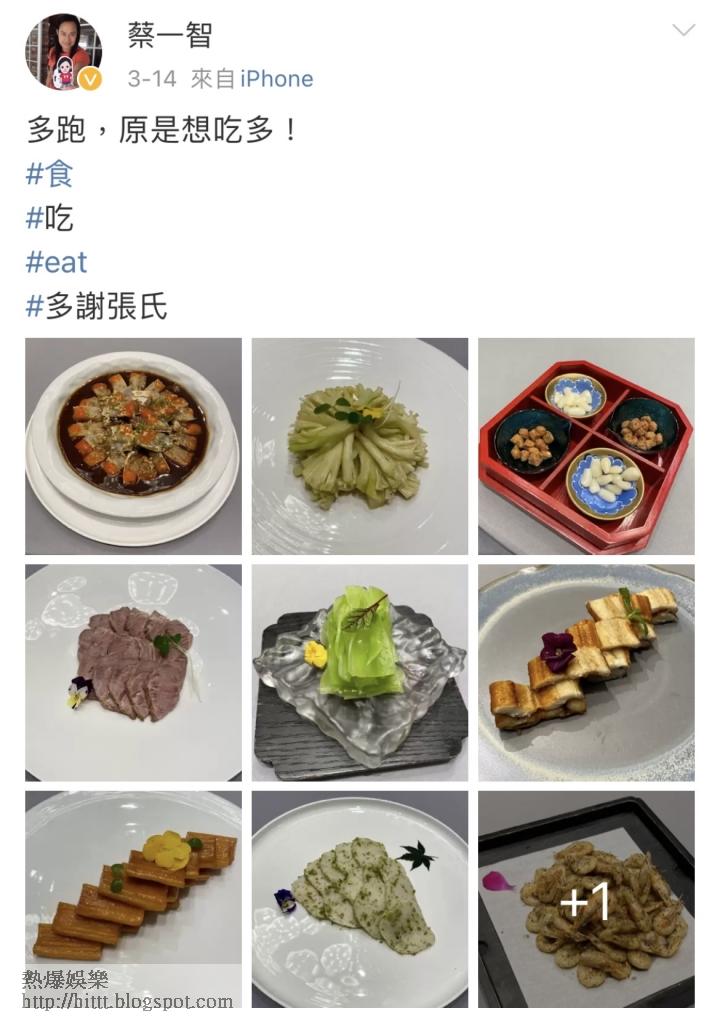Open photo of white slices with herbs
720x1016 pixels.
359,899
